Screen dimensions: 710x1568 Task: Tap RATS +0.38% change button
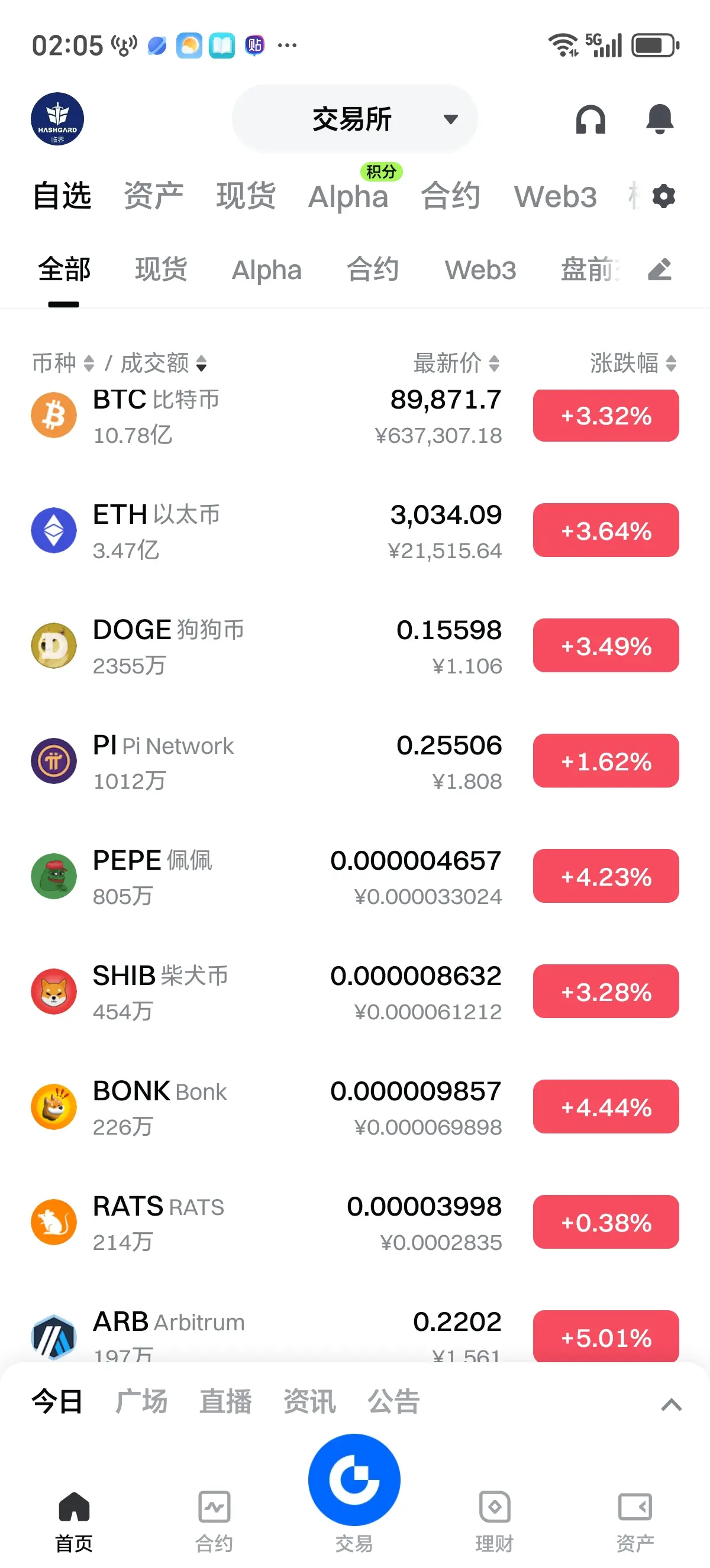point(606,1222)
